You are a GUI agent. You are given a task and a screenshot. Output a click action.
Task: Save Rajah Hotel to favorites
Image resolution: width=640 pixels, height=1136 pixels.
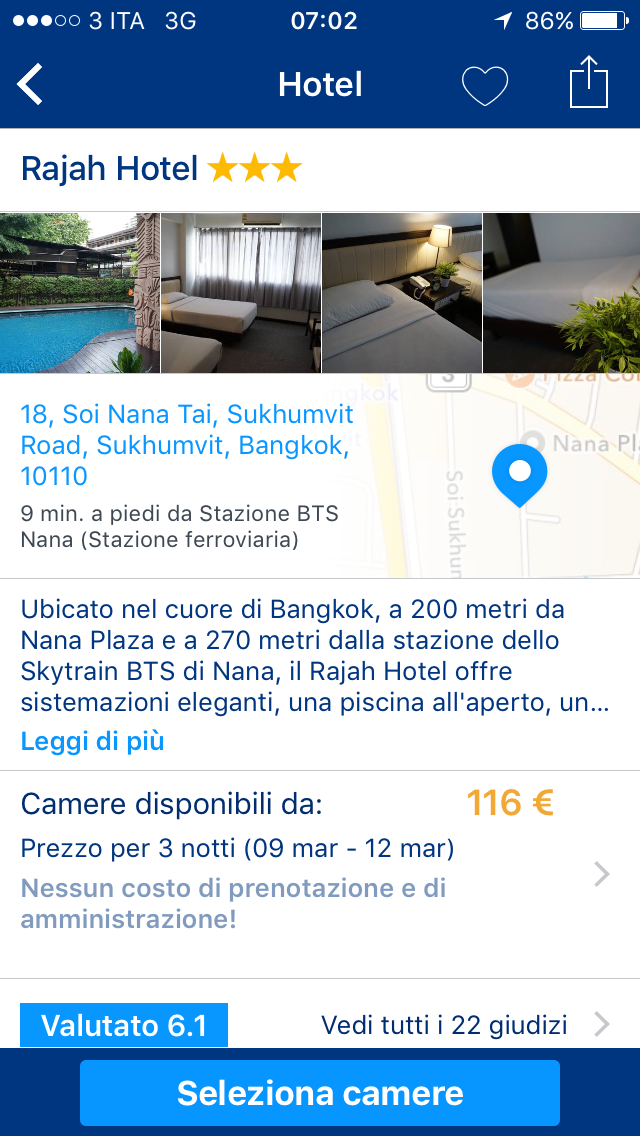(485, 86)
